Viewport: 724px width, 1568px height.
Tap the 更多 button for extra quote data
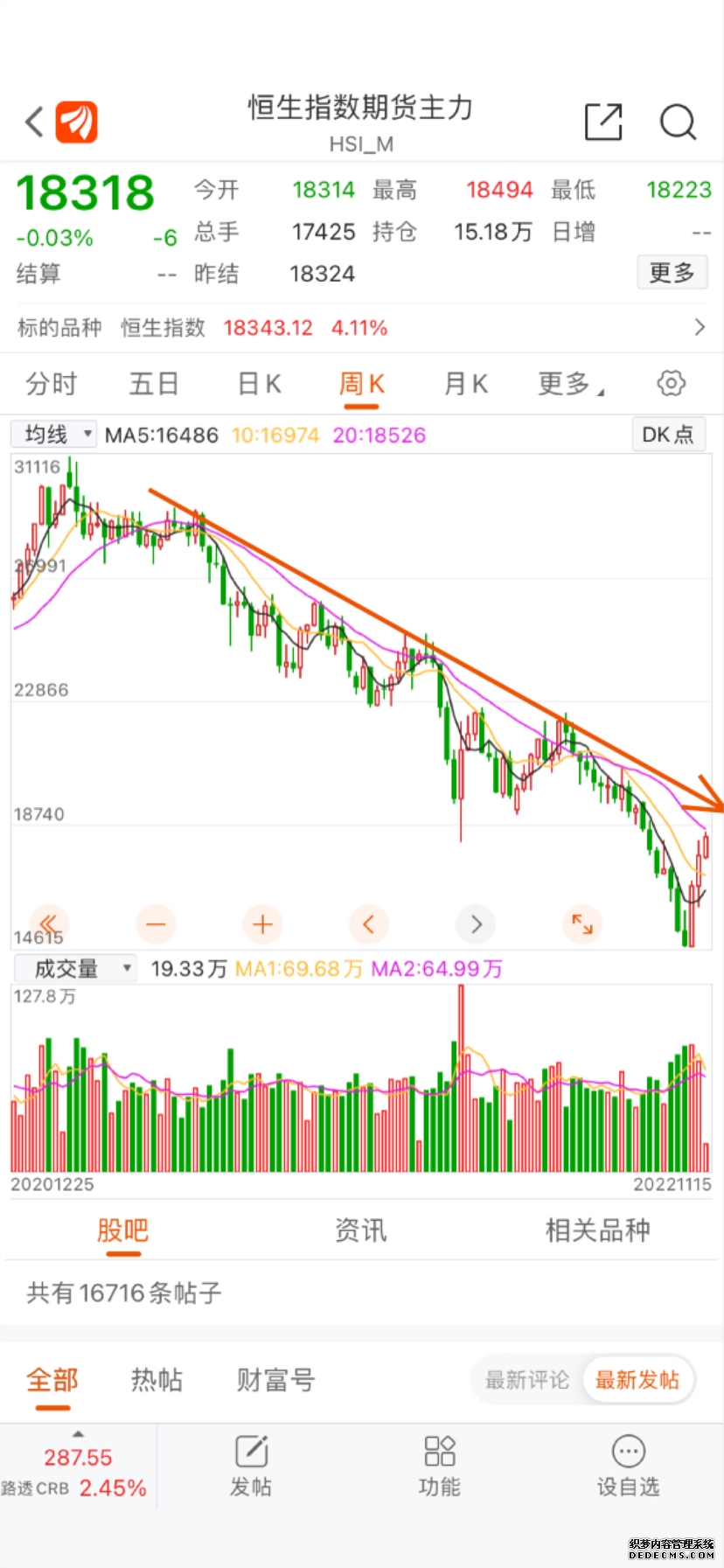click(x=672, y=272)
